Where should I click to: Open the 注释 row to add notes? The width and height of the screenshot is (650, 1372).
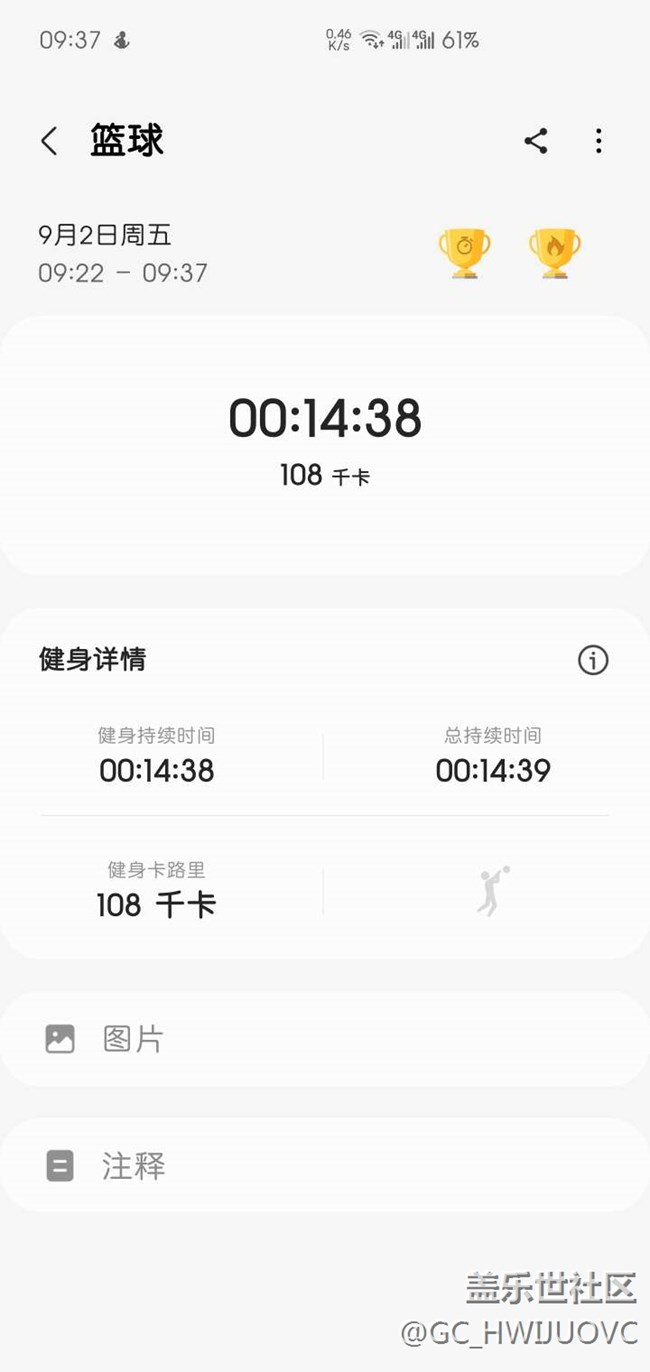(324, 1165)
